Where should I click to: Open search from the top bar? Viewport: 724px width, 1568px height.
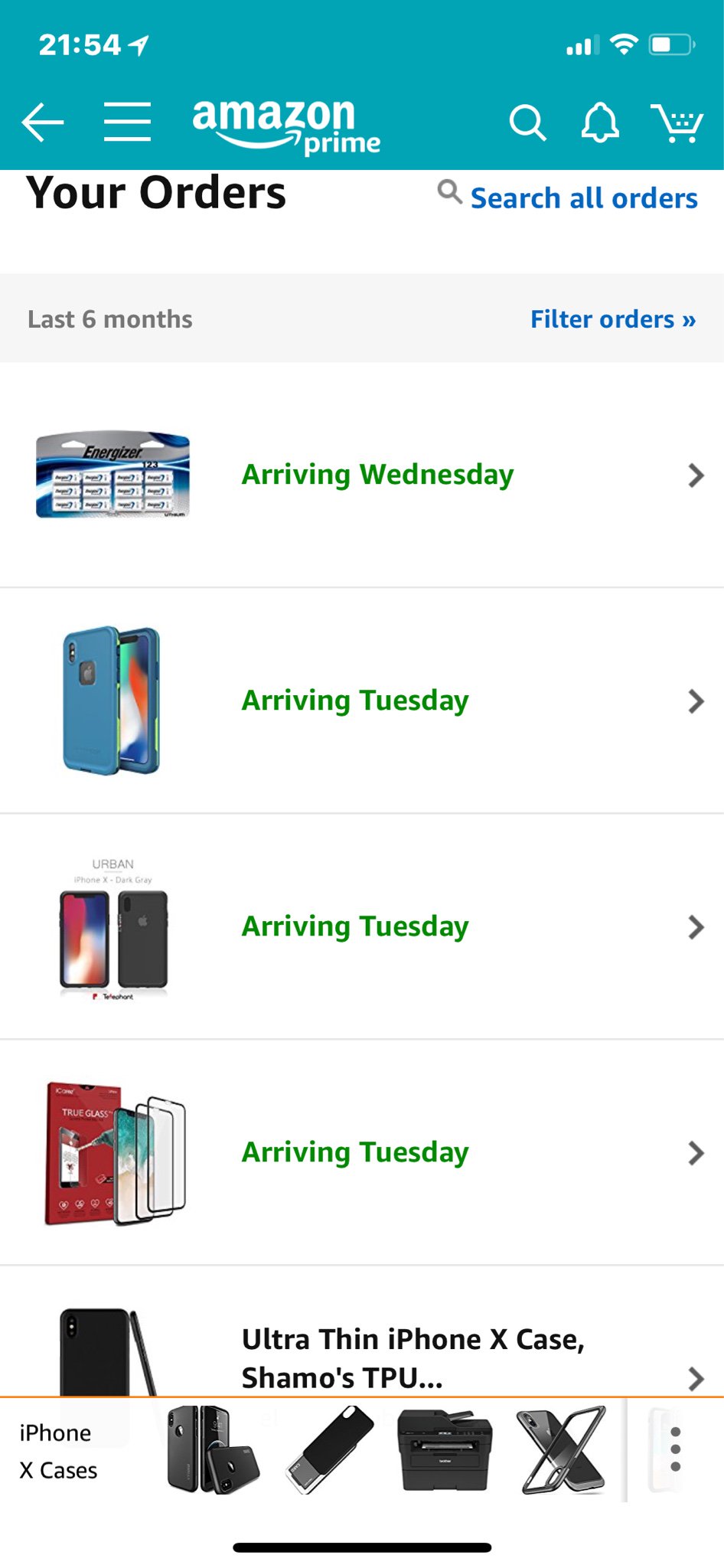click(527, 122)
